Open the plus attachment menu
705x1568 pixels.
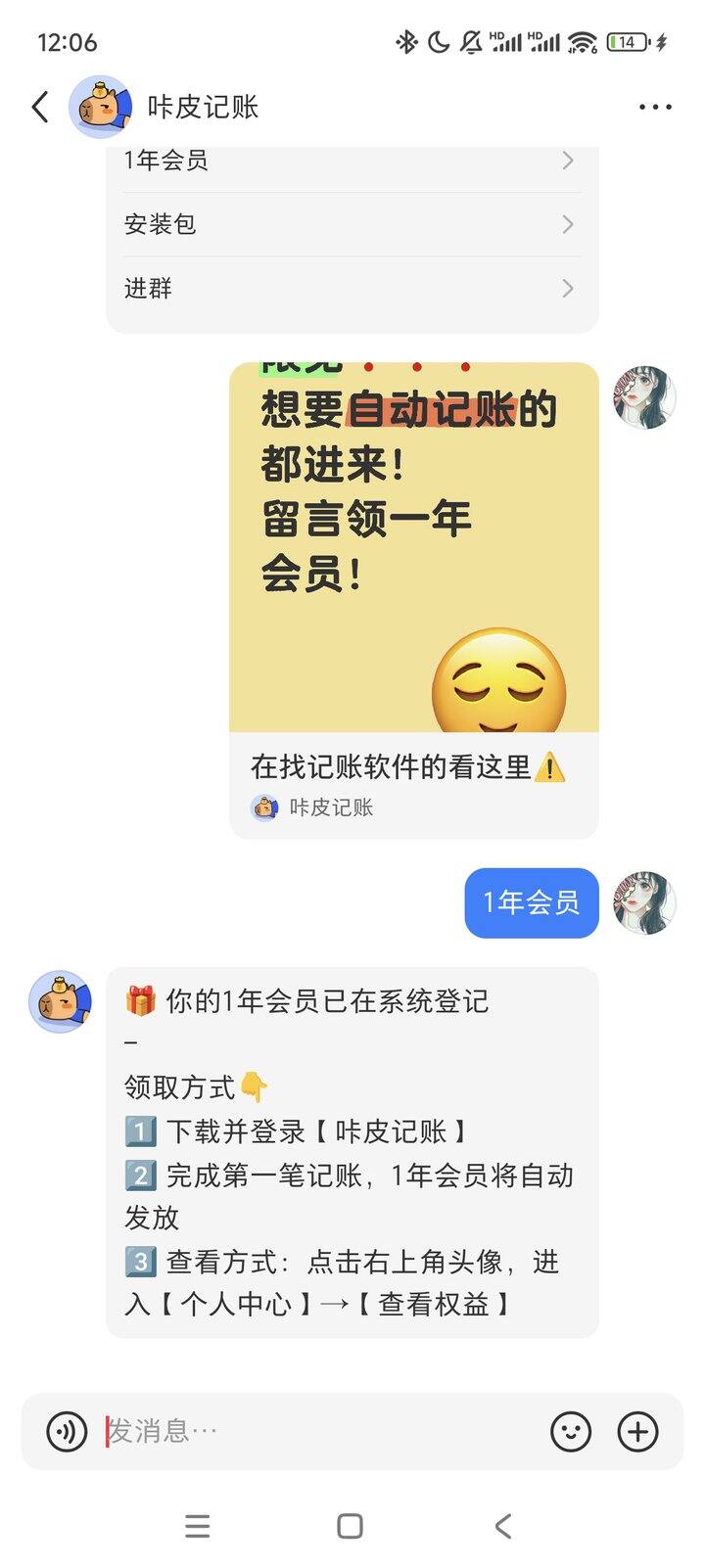(x=637, y=1432)
